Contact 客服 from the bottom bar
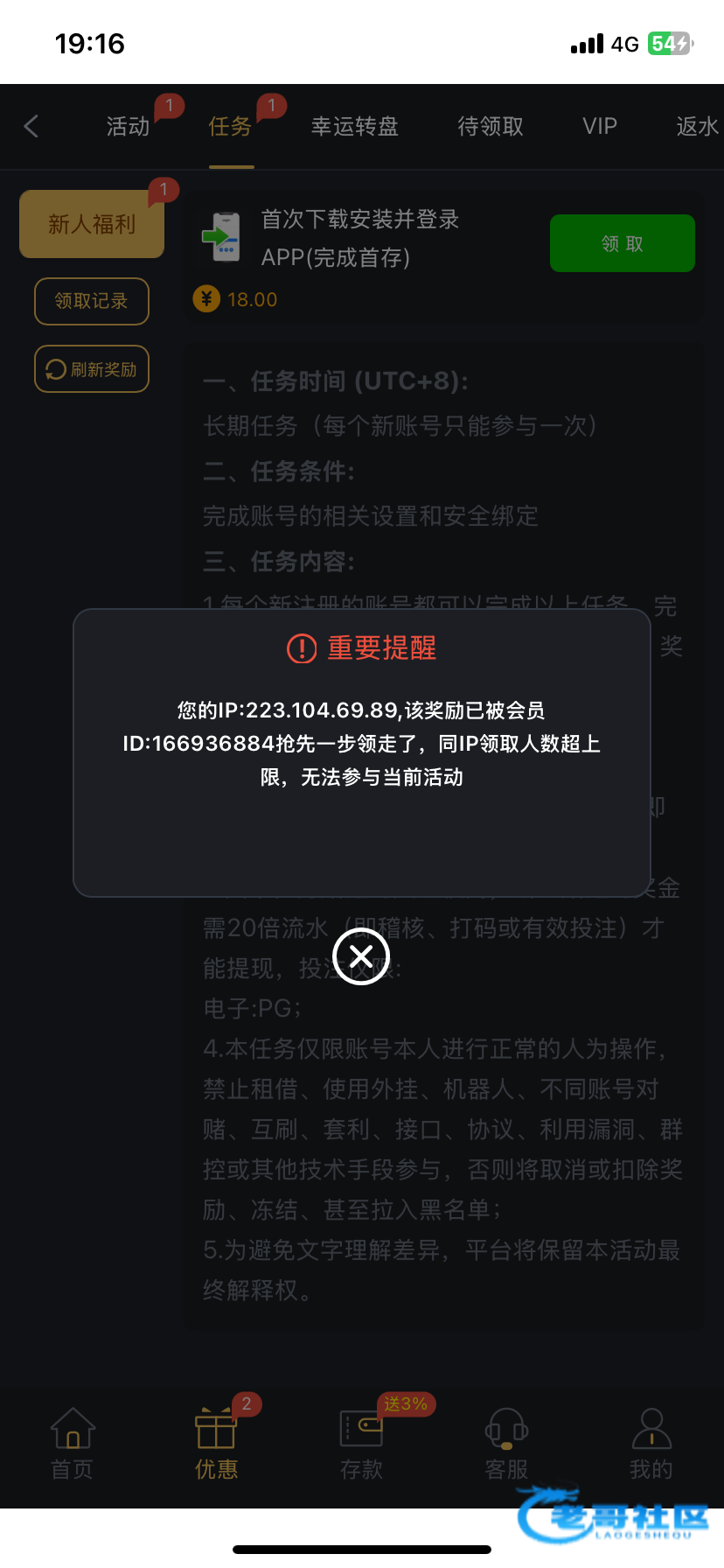This screenshot has width=724, height=1568. pos(507,1444)
